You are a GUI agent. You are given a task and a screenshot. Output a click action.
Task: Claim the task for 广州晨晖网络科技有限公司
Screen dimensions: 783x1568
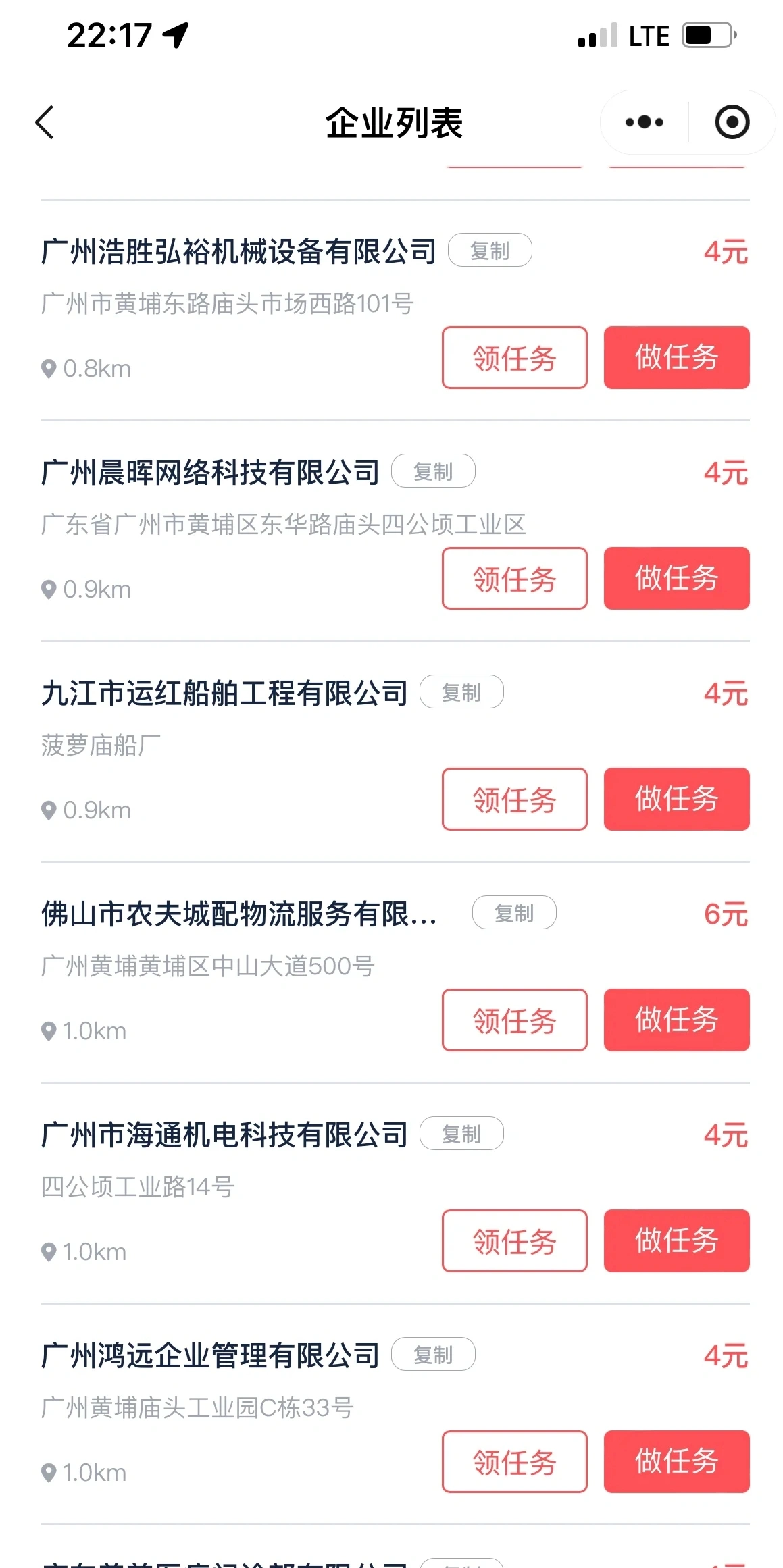pyautogui.click(x=514, y=579)
